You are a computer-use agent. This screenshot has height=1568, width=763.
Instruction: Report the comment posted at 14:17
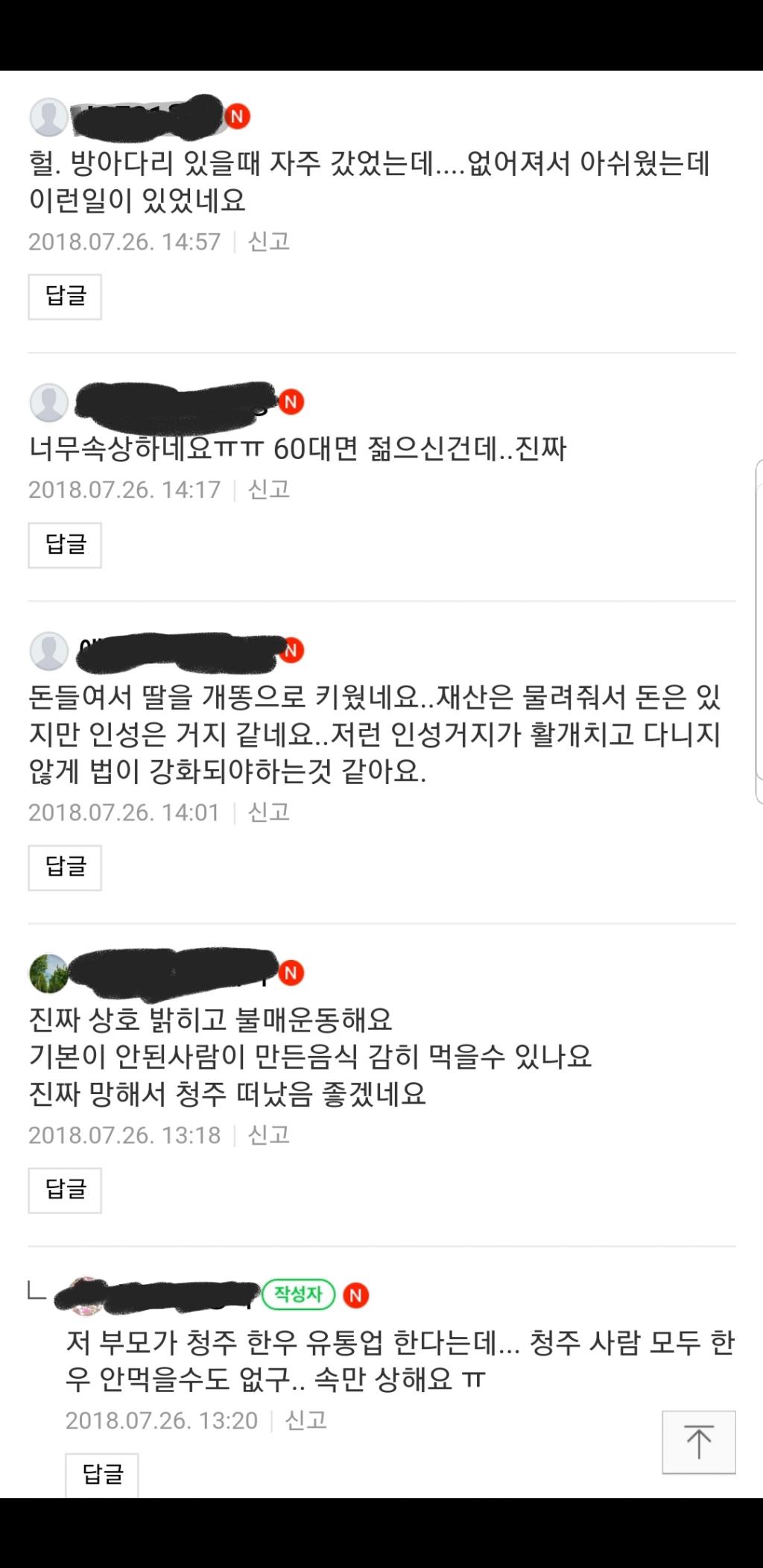pos(268,490)
